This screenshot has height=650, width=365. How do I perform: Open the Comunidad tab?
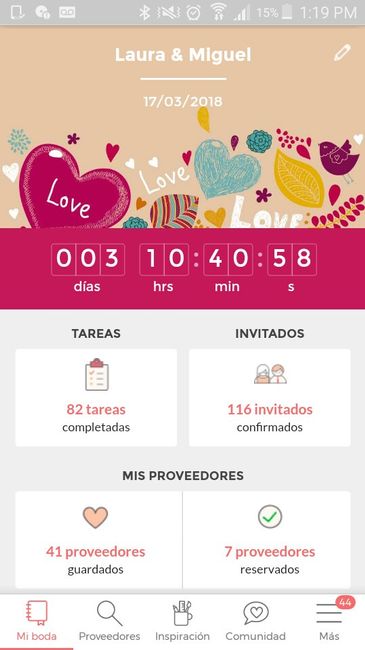coord(256,621)
